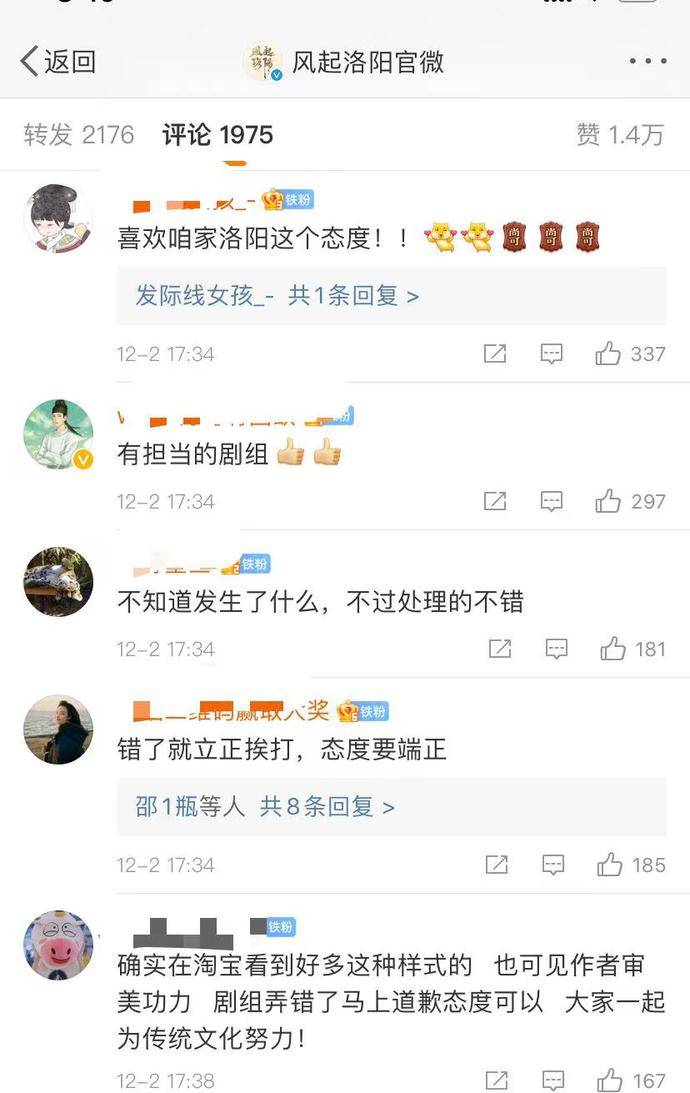Screen dimensions: 690x1093
Task: Like the comment about 淘宝 styles
Action: click(x=608, y=1080)
